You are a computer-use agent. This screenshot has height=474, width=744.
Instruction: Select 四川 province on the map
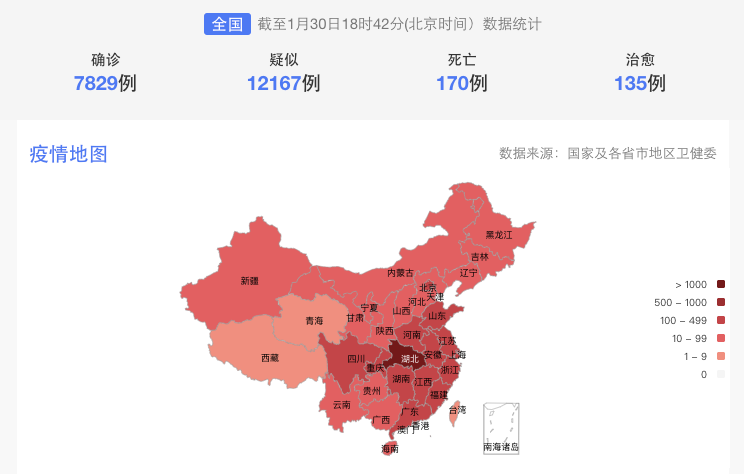(x=355, y=358)
